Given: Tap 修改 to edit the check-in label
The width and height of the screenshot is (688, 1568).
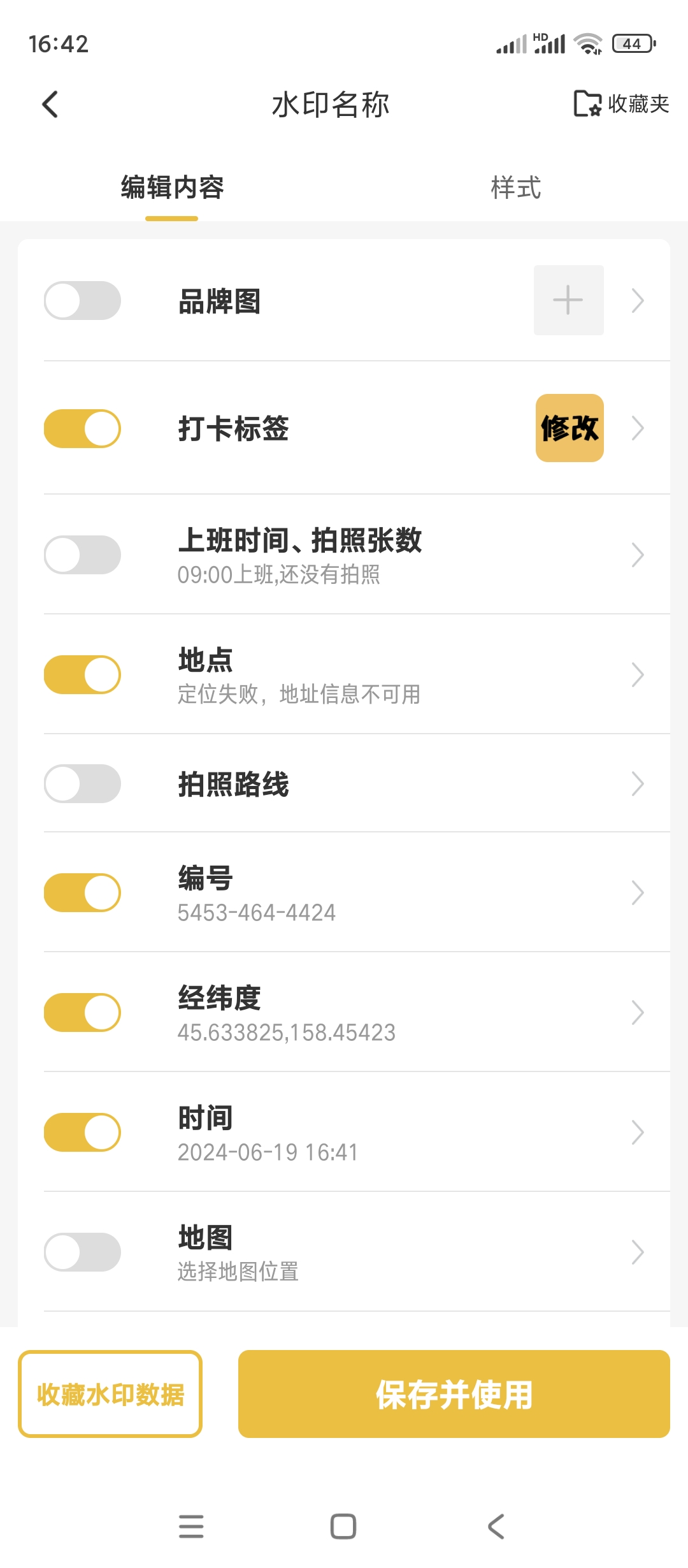Looking at the screenshot, I should [x=569, y=428].
